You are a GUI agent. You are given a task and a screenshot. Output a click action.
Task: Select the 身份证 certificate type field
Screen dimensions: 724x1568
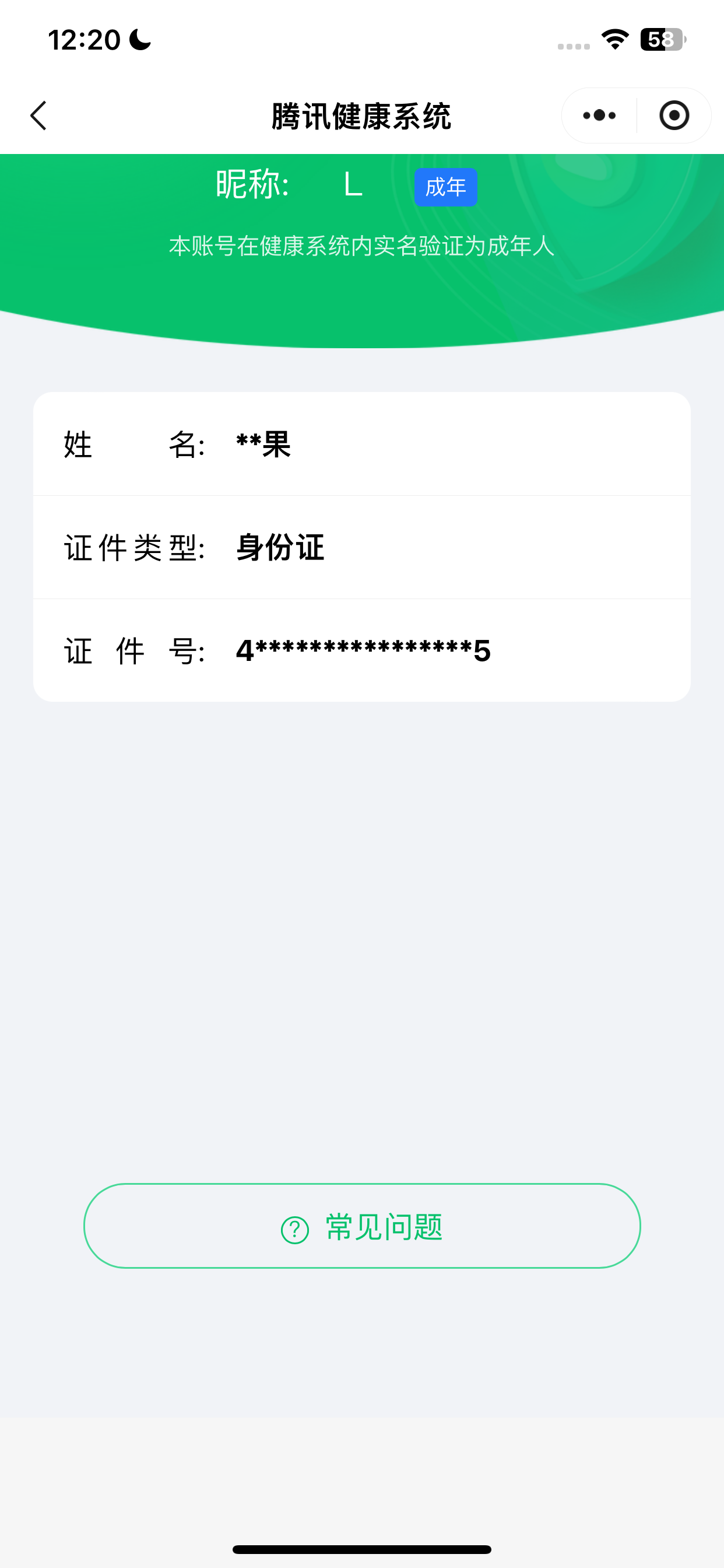click(280, 547)
